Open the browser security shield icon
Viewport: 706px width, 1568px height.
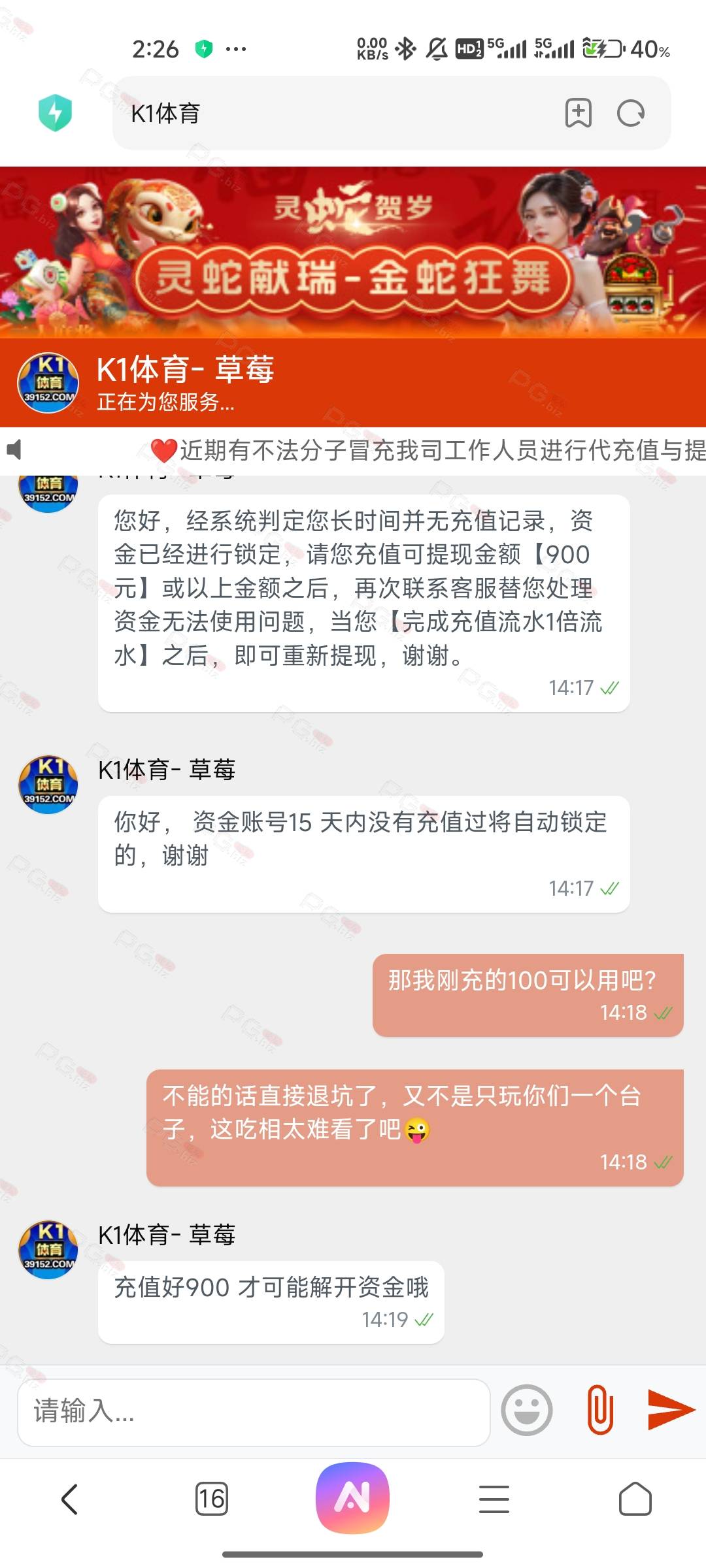click(56, 113)
